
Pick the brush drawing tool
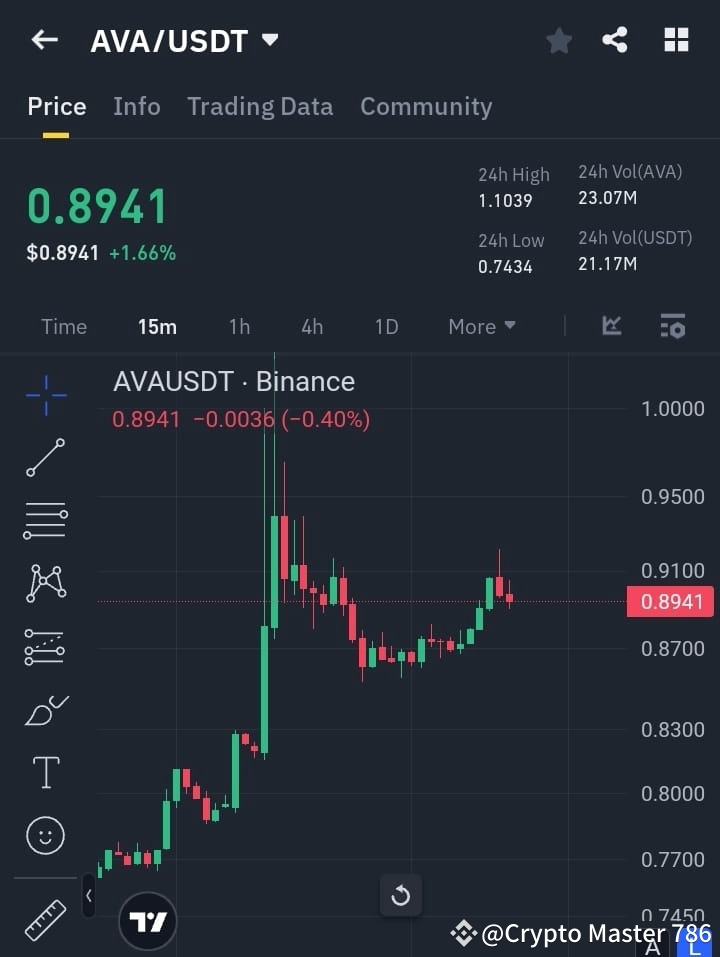(x=45, y=710)
